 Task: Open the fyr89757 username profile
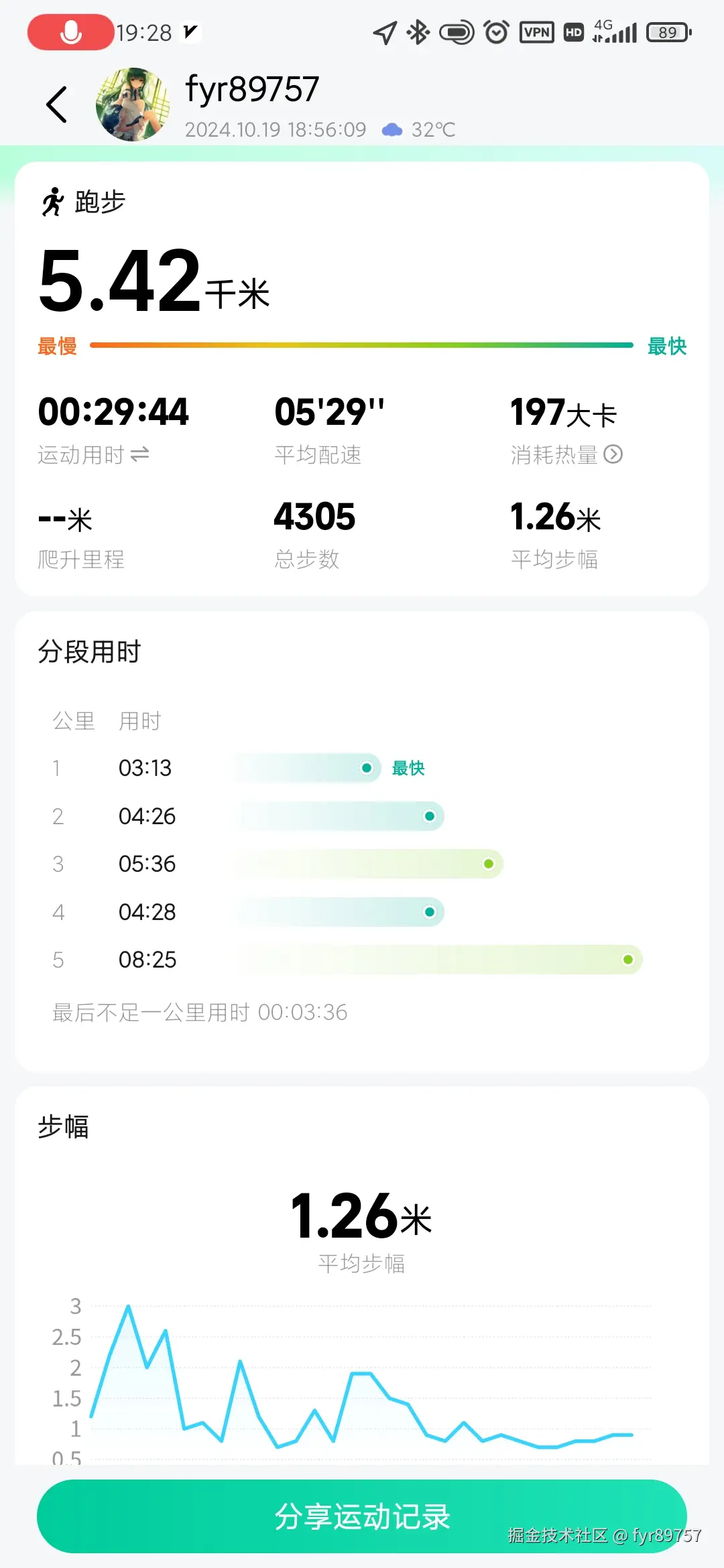[x=251, y=89]
